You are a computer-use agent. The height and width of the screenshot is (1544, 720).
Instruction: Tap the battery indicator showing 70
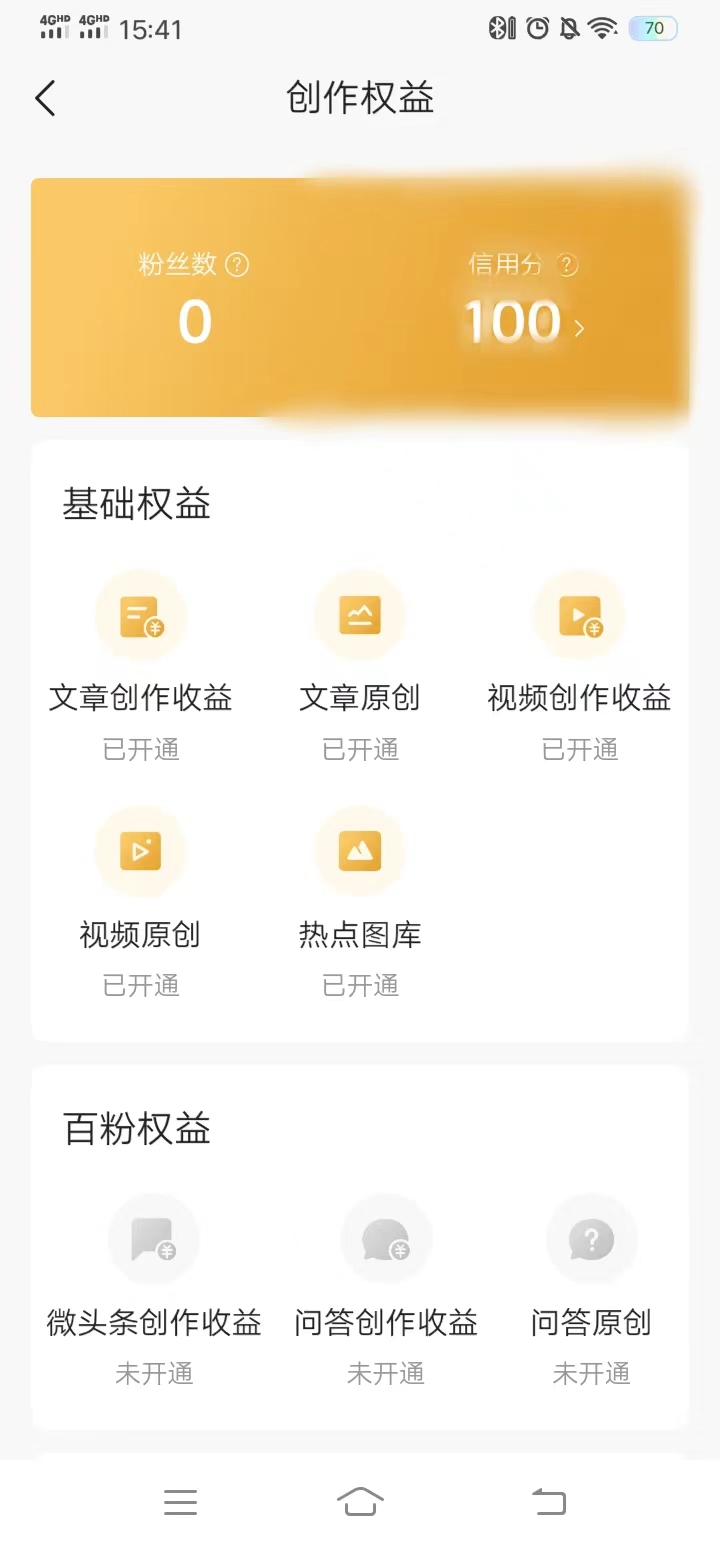coord(653,28)
